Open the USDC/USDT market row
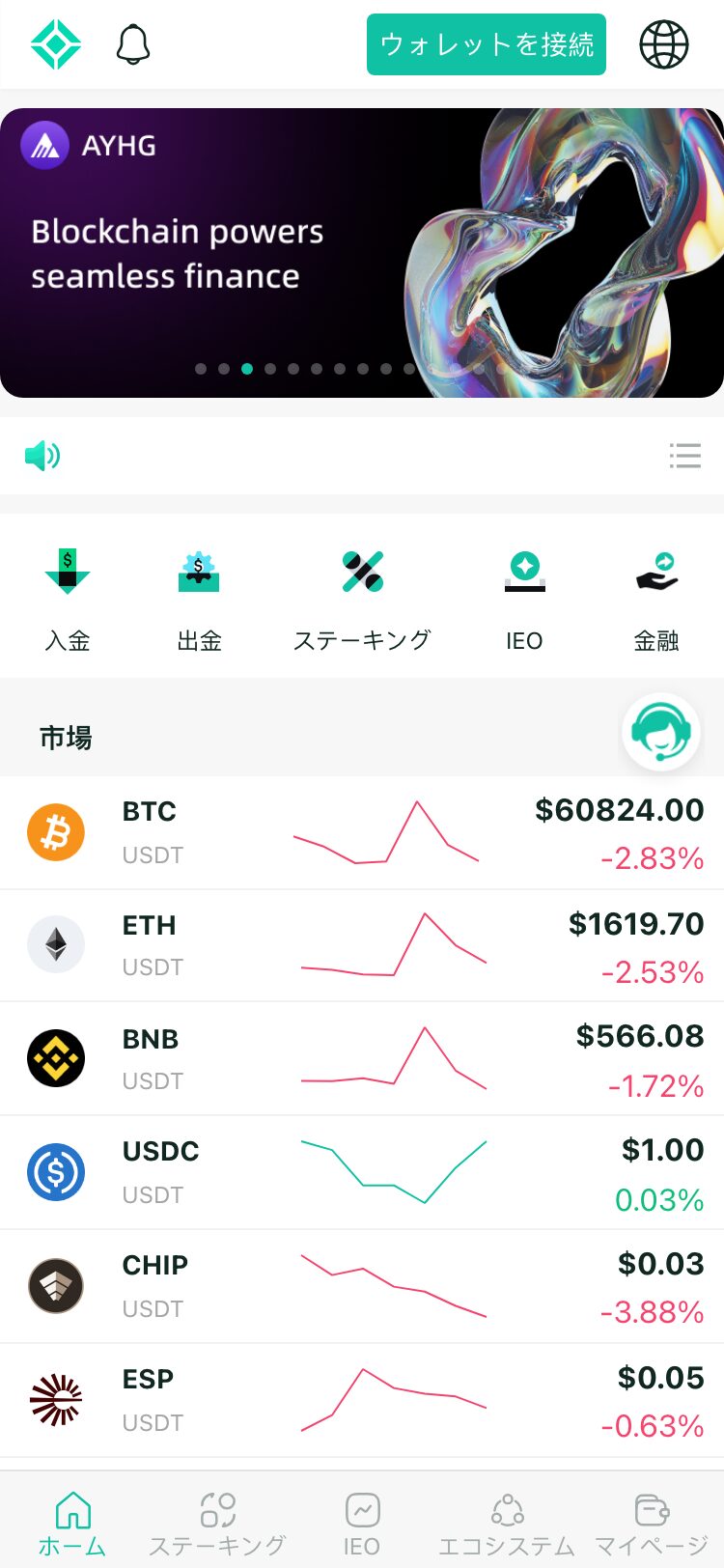This screenshot has height=1568, width=724. (x=362, y=1173)
